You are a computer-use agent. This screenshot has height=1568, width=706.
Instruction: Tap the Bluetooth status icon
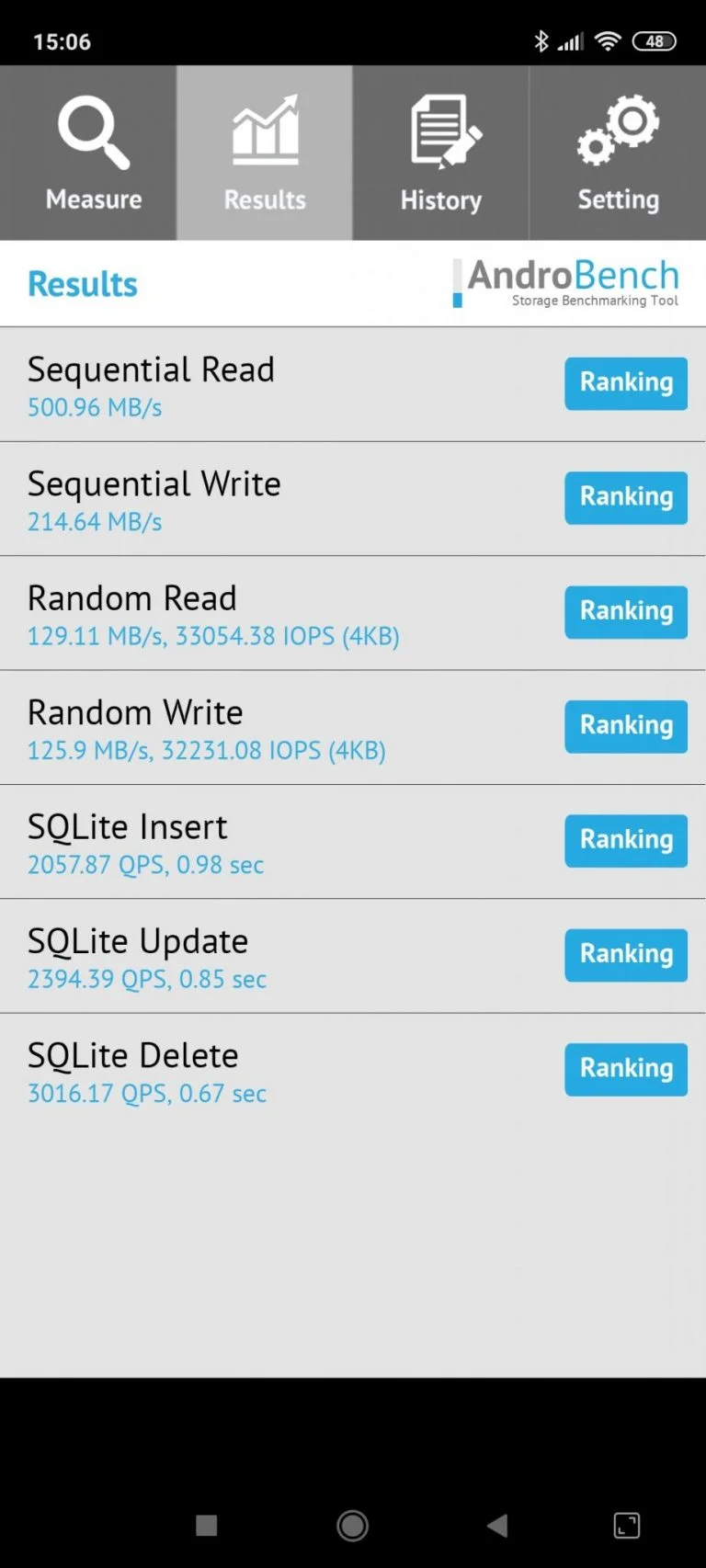(x=541, y=40)
